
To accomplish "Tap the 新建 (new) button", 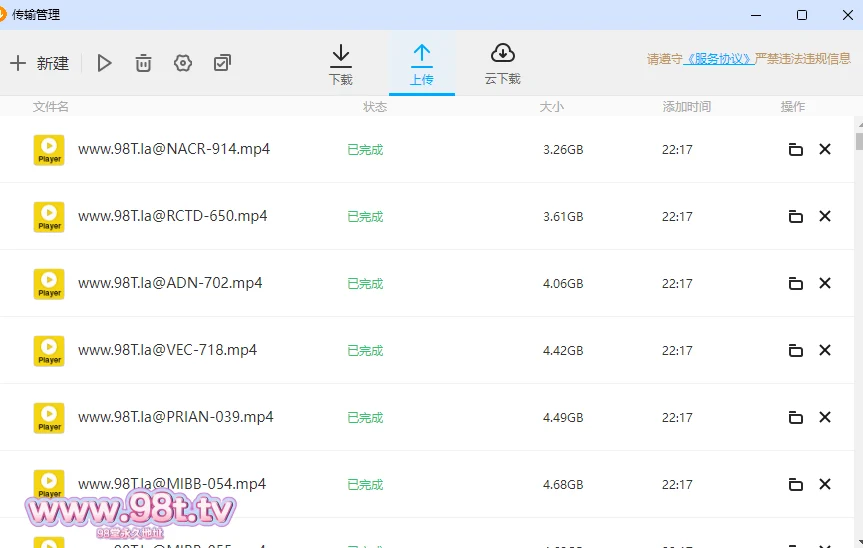I will coord(40,63).
